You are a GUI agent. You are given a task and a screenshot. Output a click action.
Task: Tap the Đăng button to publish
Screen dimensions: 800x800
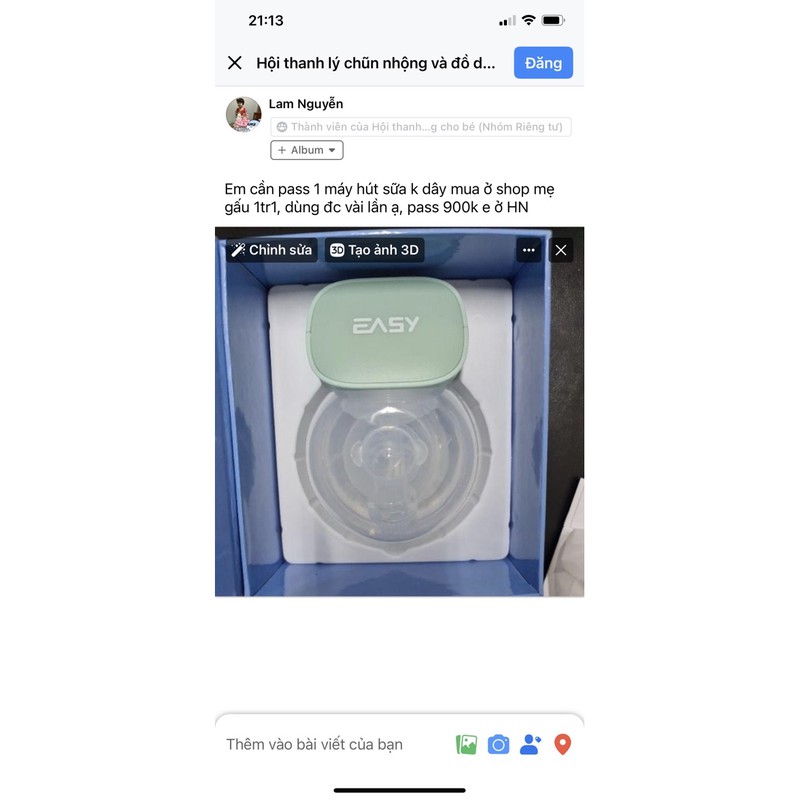(543, 63)
